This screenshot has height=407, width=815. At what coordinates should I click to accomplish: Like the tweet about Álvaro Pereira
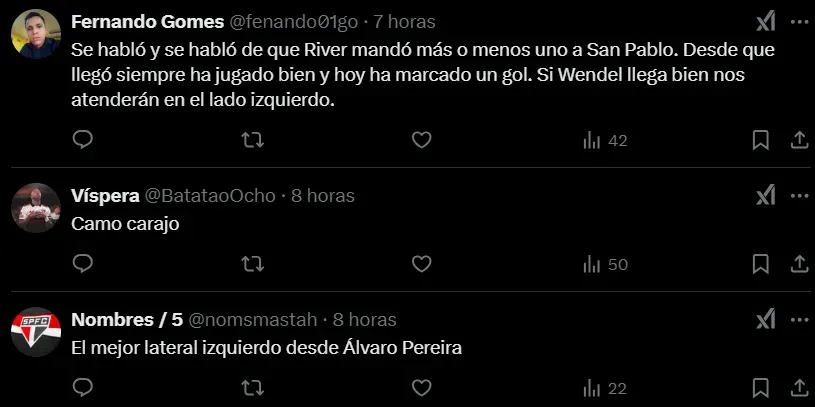[x=422, y=388]
